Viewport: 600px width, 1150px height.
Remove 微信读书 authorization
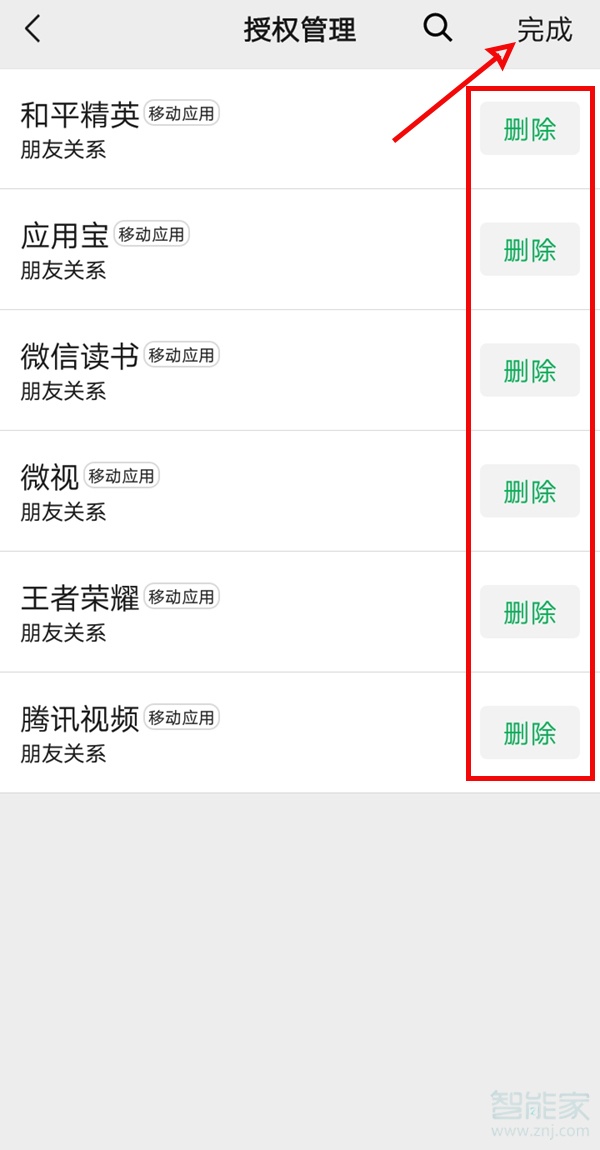point(530,371)
